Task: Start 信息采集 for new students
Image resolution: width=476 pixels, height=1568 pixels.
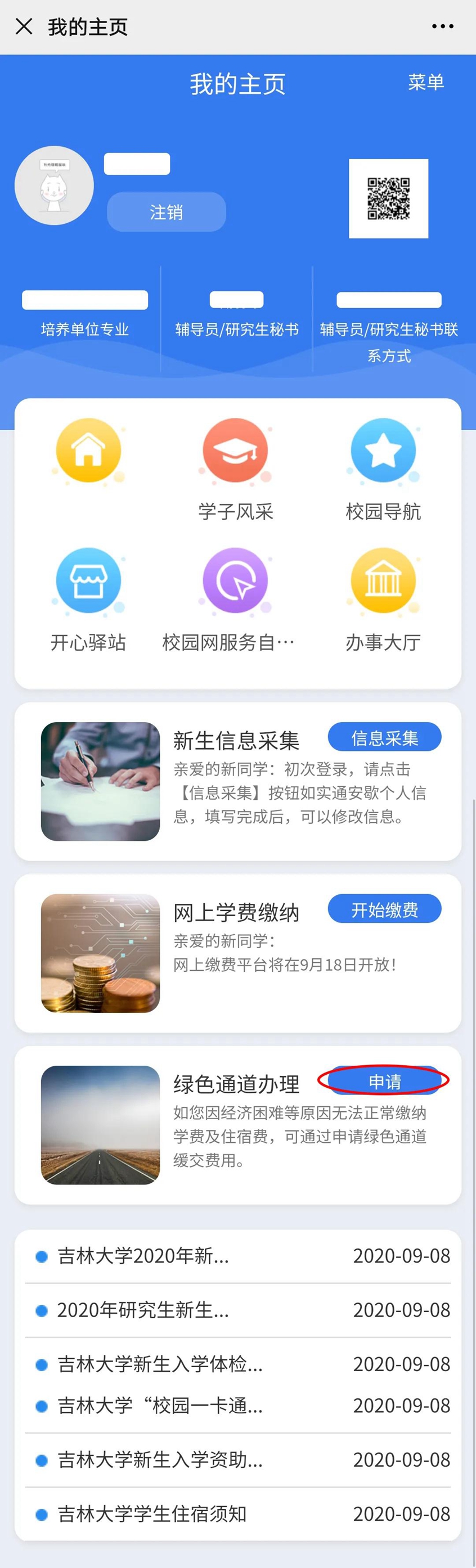Action: tap(384, 738)
